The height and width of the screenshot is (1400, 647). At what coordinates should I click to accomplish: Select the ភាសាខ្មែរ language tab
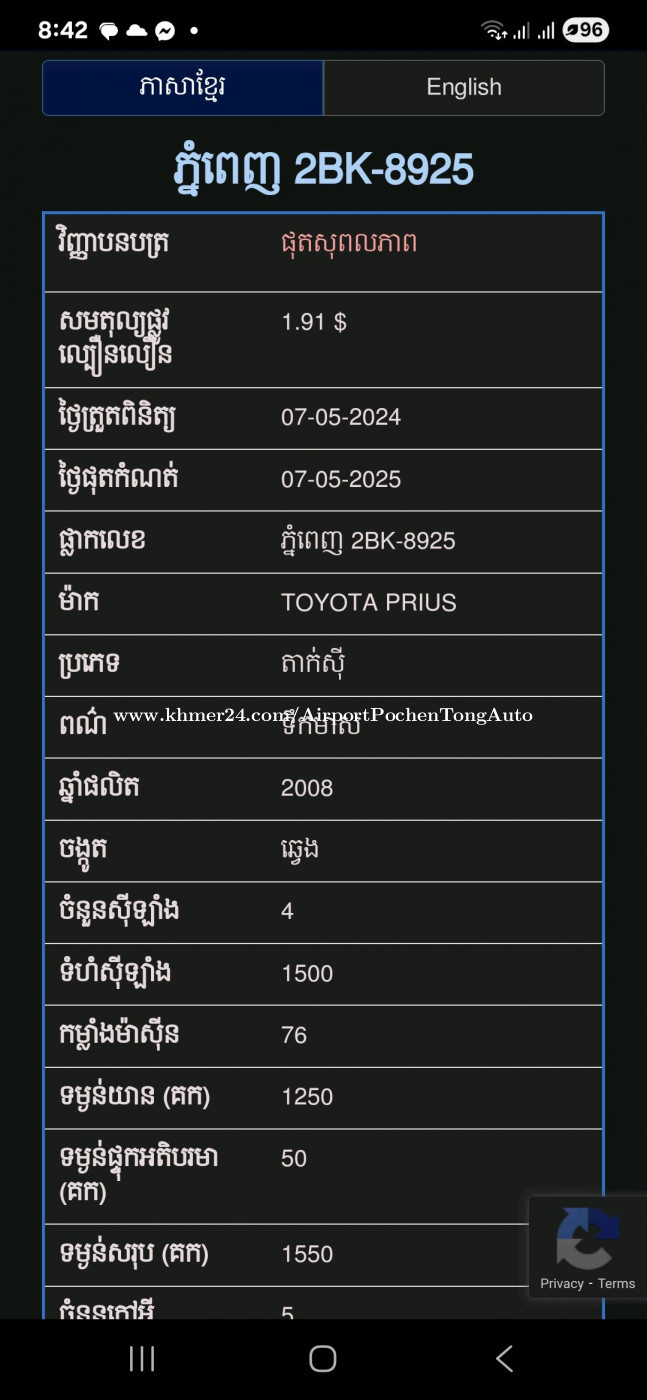click(183, 88)
